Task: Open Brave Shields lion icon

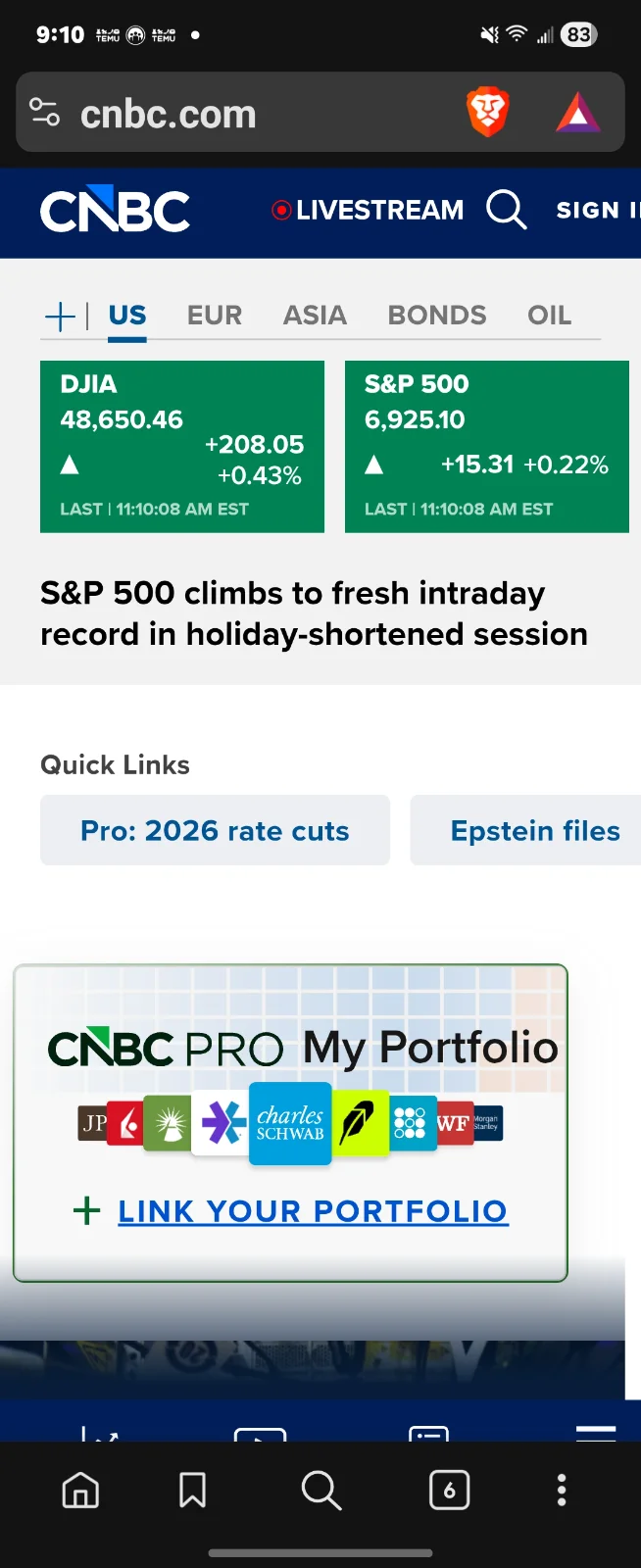Action: pyautogui.click(x=487, y=112)
